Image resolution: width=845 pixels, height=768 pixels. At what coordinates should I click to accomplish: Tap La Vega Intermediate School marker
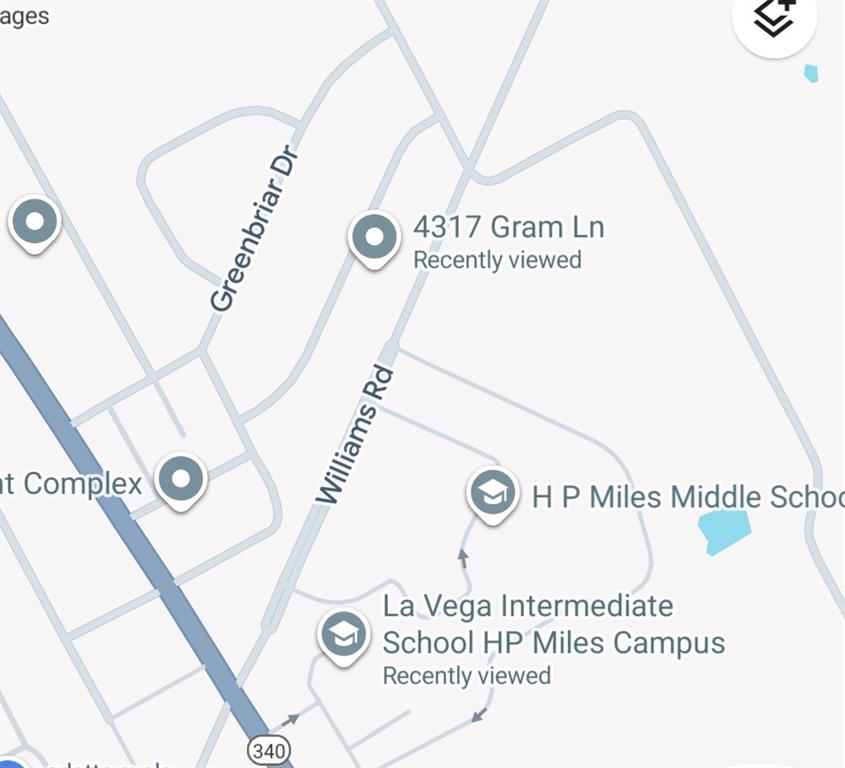[x=344, y=634]
